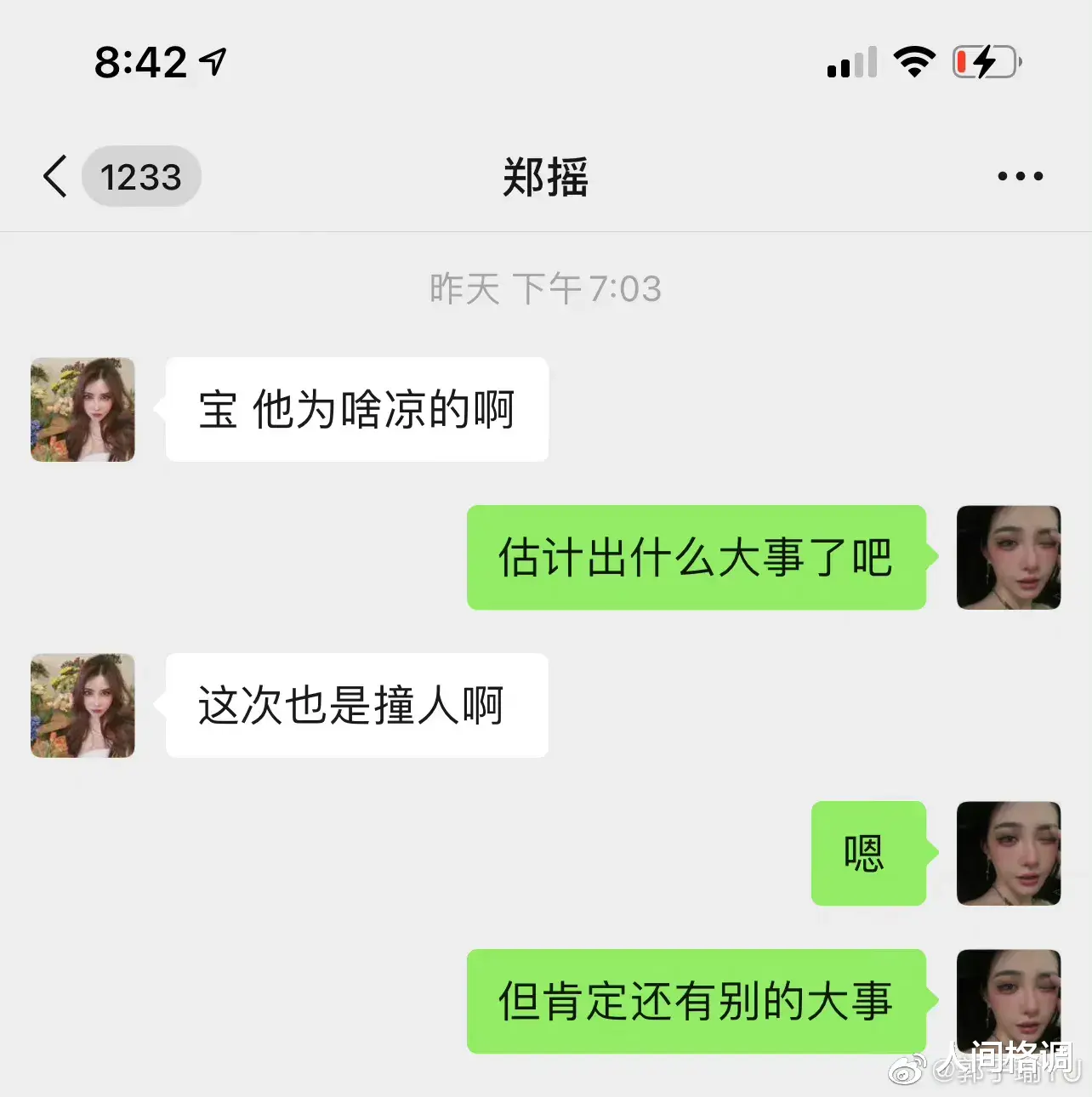Tap the Wi-Fi icon in the status bar

[913, 60]
